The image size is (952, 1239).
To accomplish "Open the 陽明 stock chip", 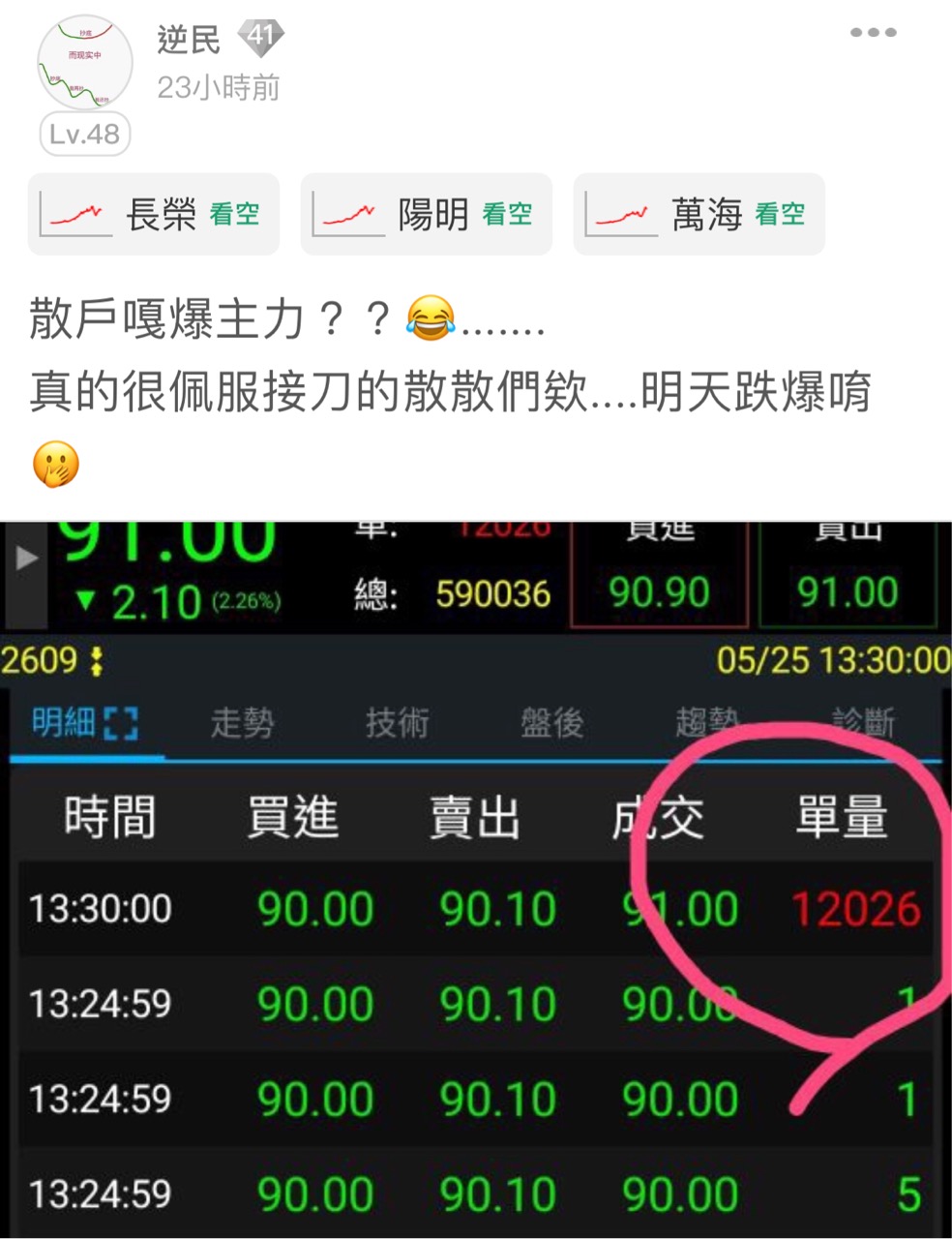I will [x=426, y=215].
